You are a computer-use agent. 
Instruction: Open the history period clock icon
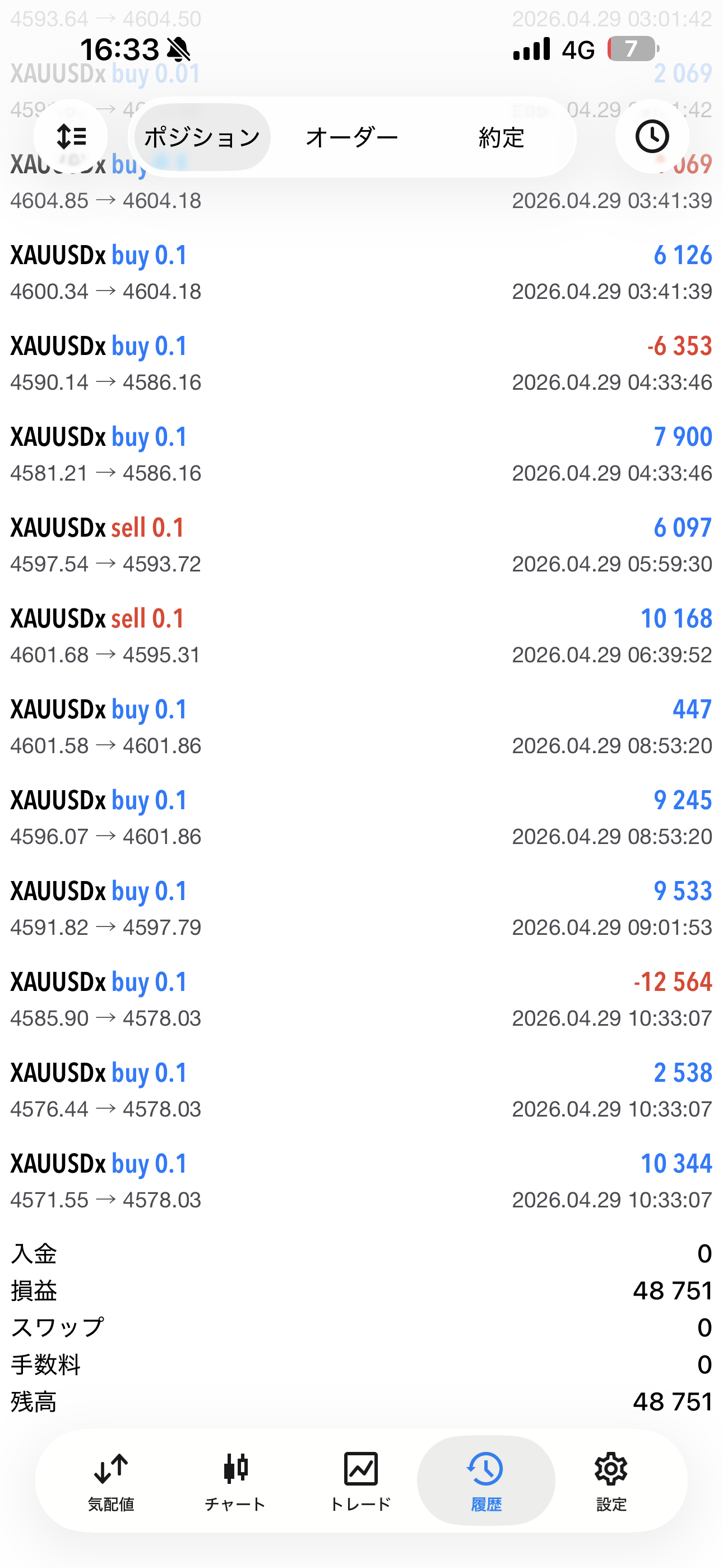pos(652,136)
